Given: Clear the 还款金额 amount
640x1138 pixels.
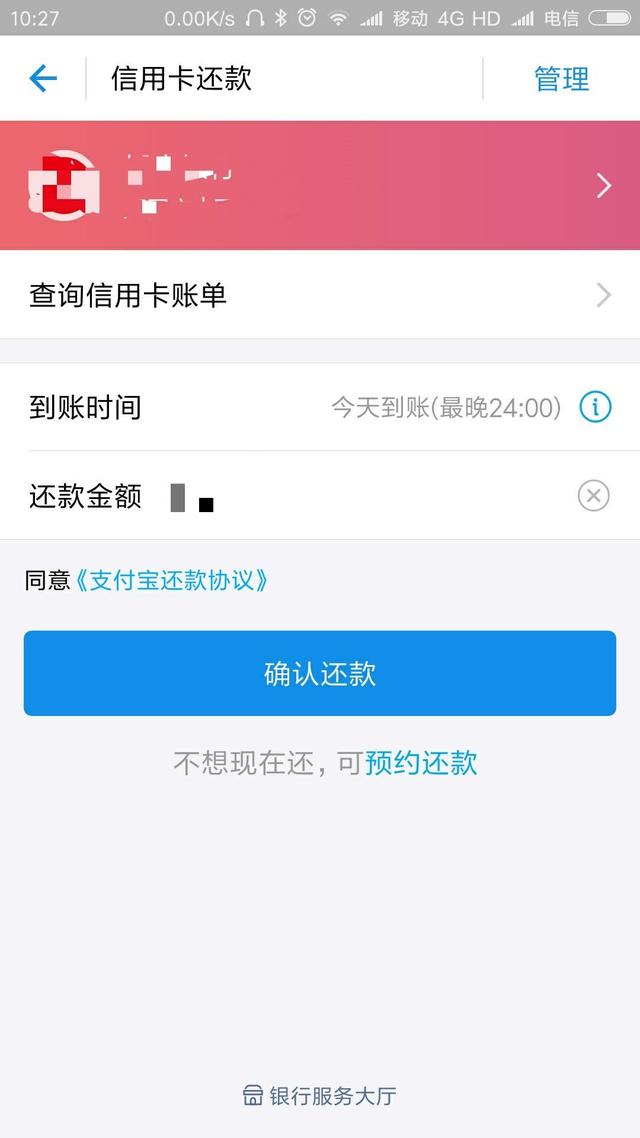Looking at the screenshot, I should pos(594,496).
